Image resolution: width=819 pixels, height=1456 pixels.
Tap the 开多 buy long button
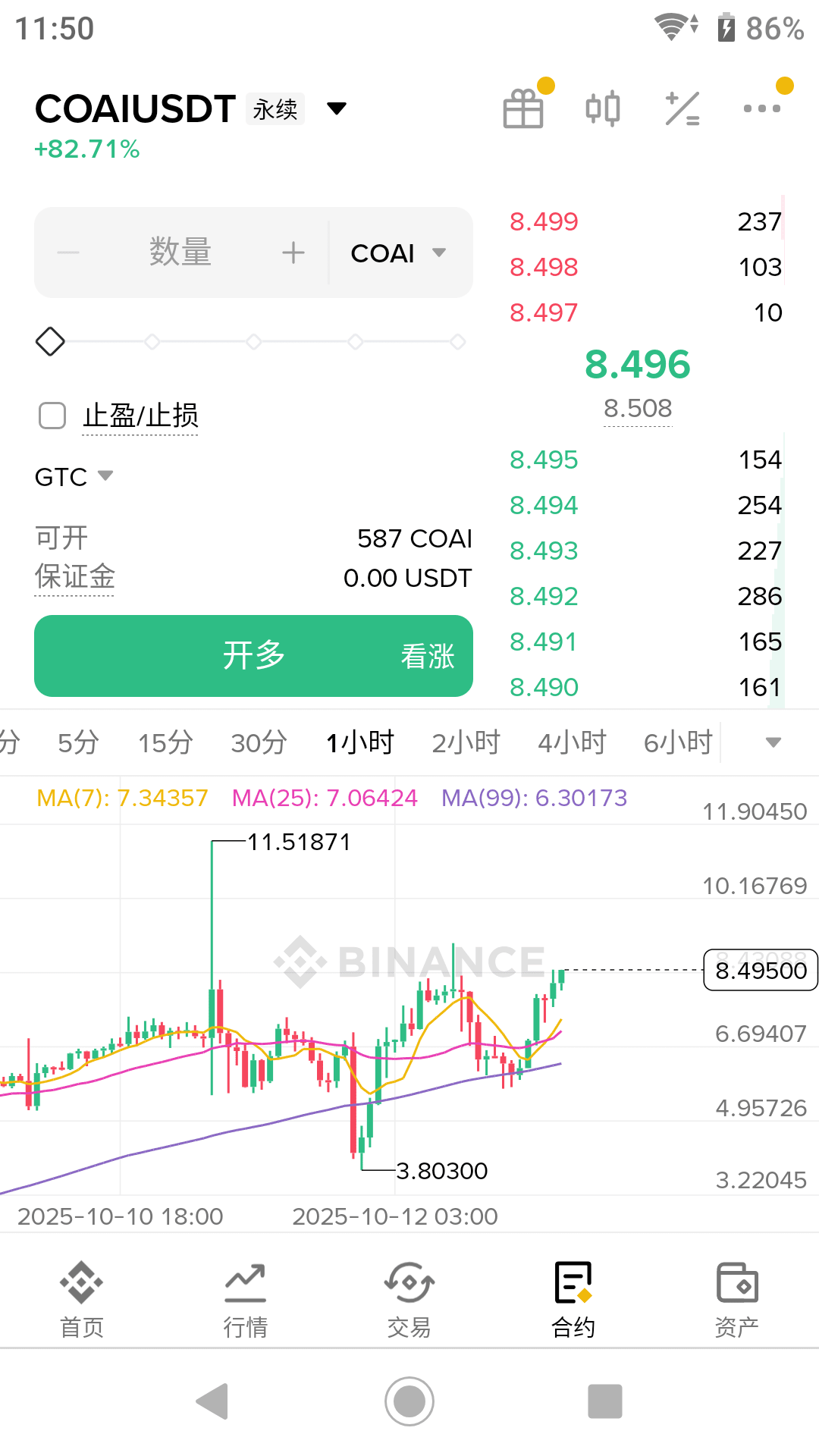coord(253,656)
